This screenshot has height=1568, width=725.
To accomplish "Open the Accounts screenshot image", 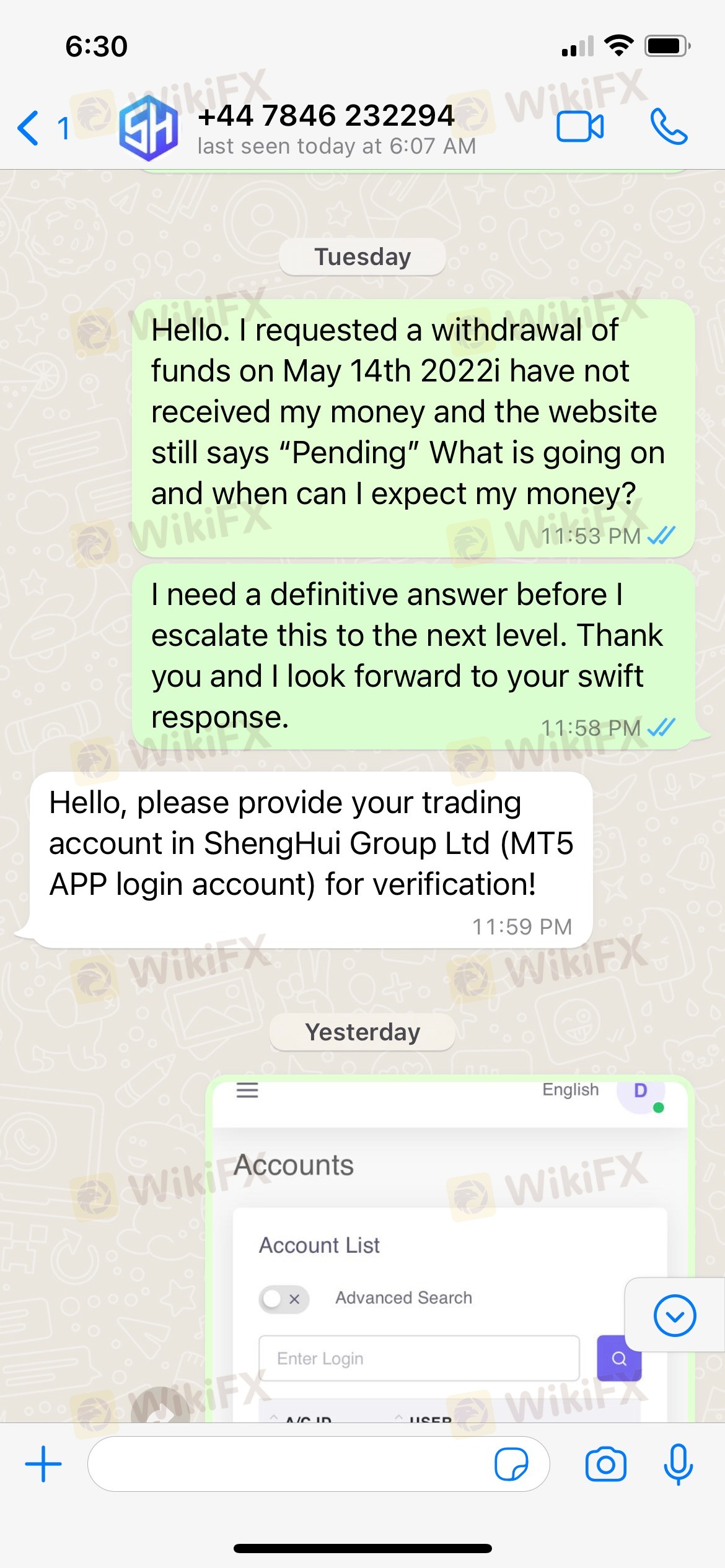I will tap(449, 1239).
